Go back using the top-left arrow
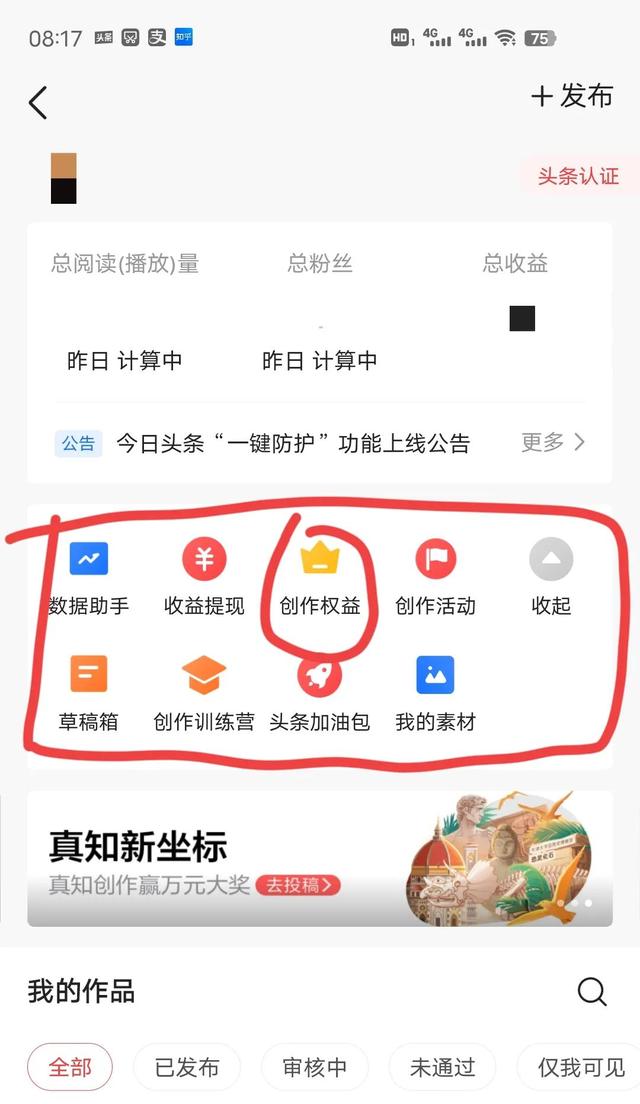 point(38,102)
